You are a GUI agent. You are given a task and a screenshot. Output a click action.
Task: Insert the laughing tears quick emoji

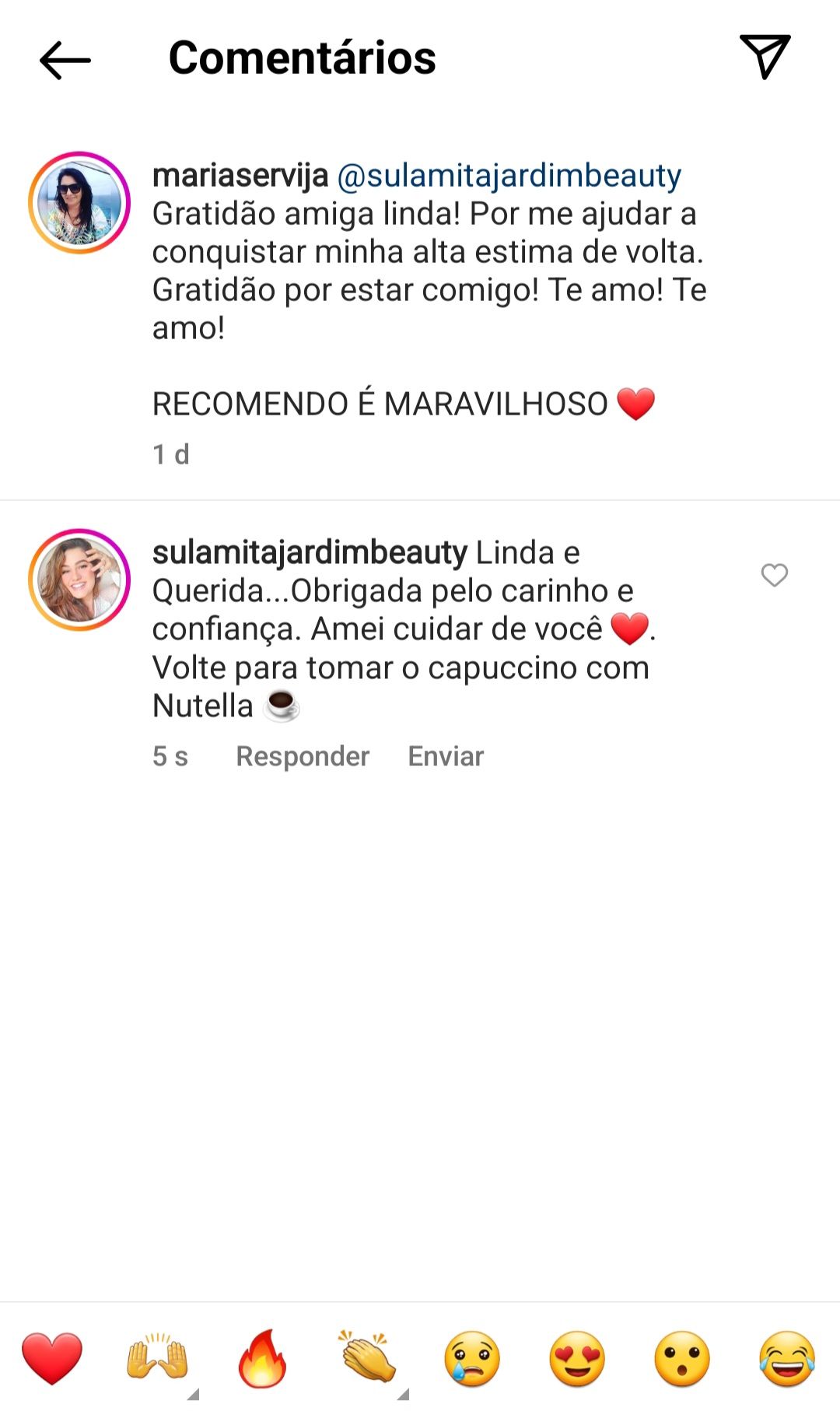click(787, 1358)
